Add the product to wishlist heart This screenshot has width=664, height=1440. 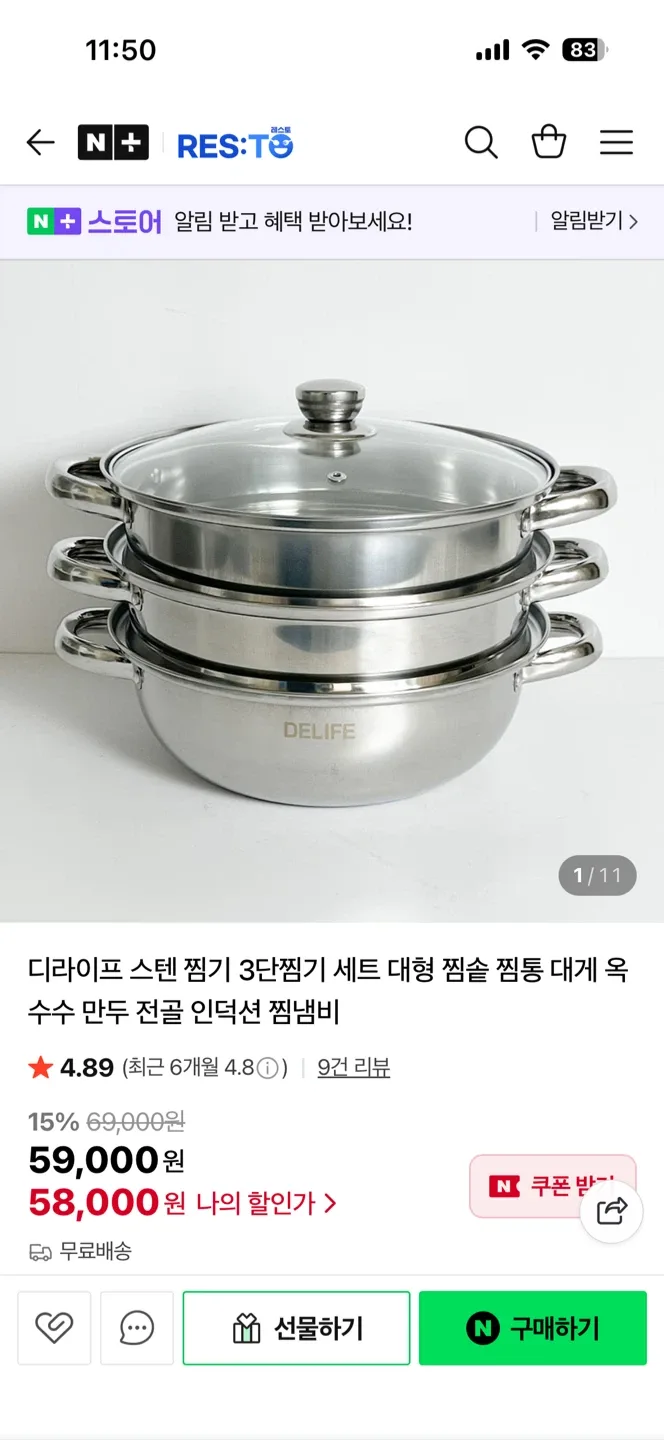click(x=54, y=1328)
